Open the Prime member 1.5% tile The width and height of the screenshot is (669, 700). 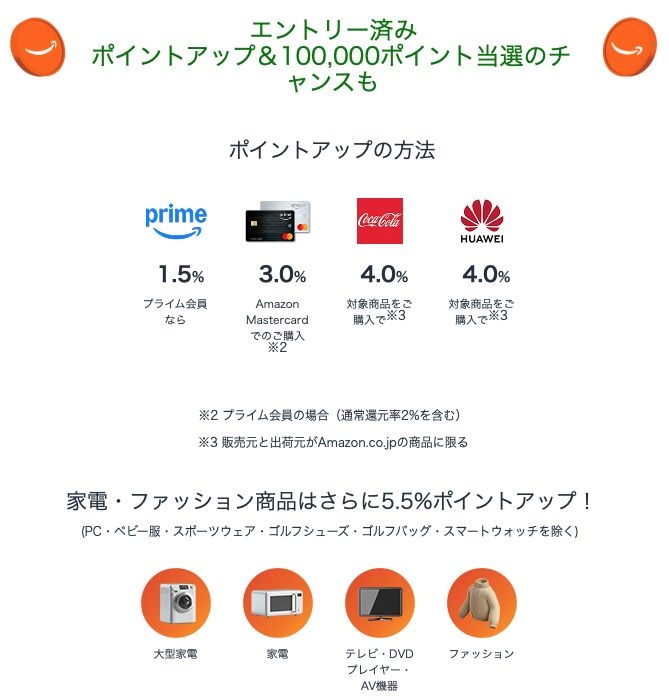(x=176, y=221)
